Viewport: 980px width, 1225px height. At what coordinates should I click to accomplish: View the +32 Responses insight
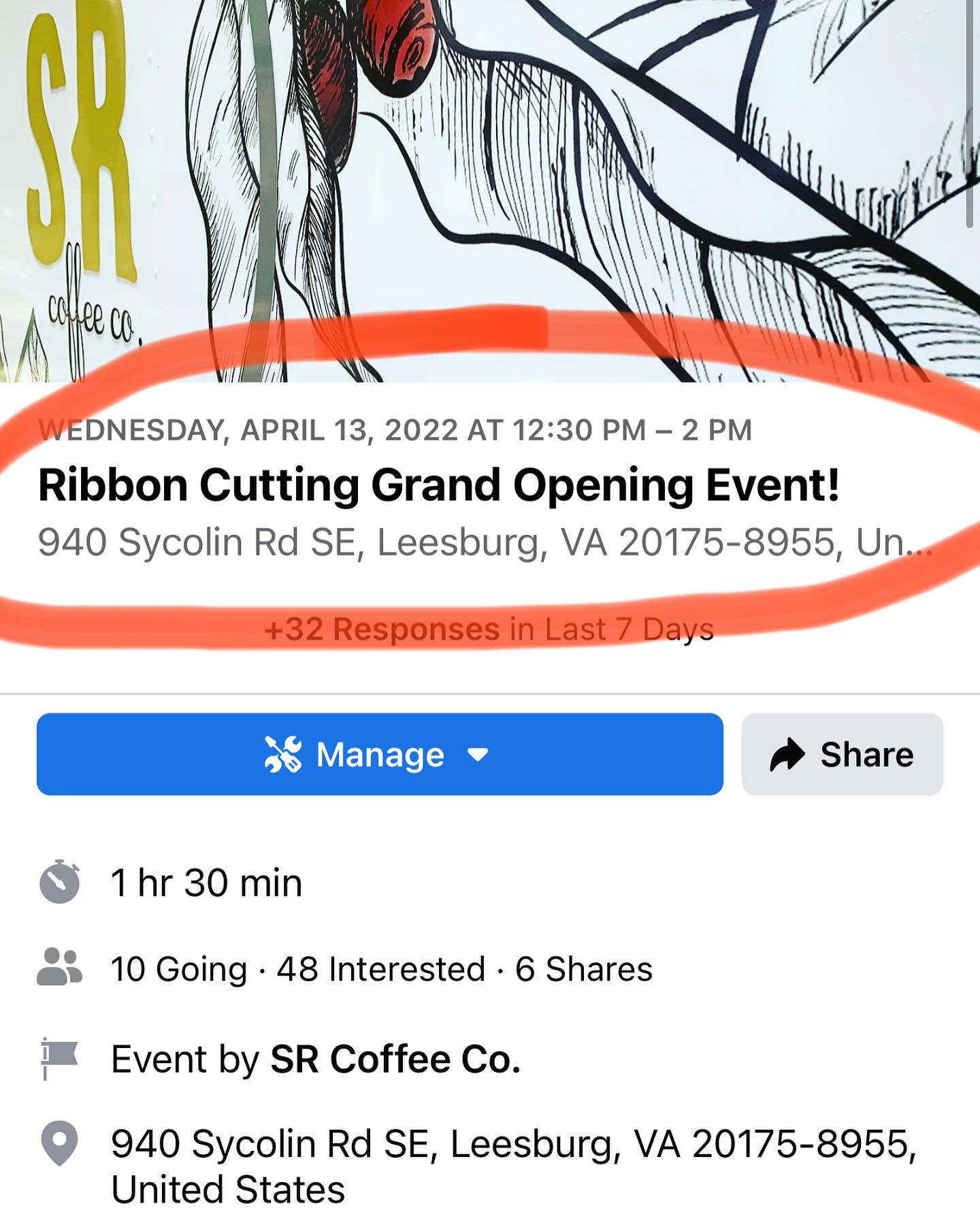tap(489, 629)
